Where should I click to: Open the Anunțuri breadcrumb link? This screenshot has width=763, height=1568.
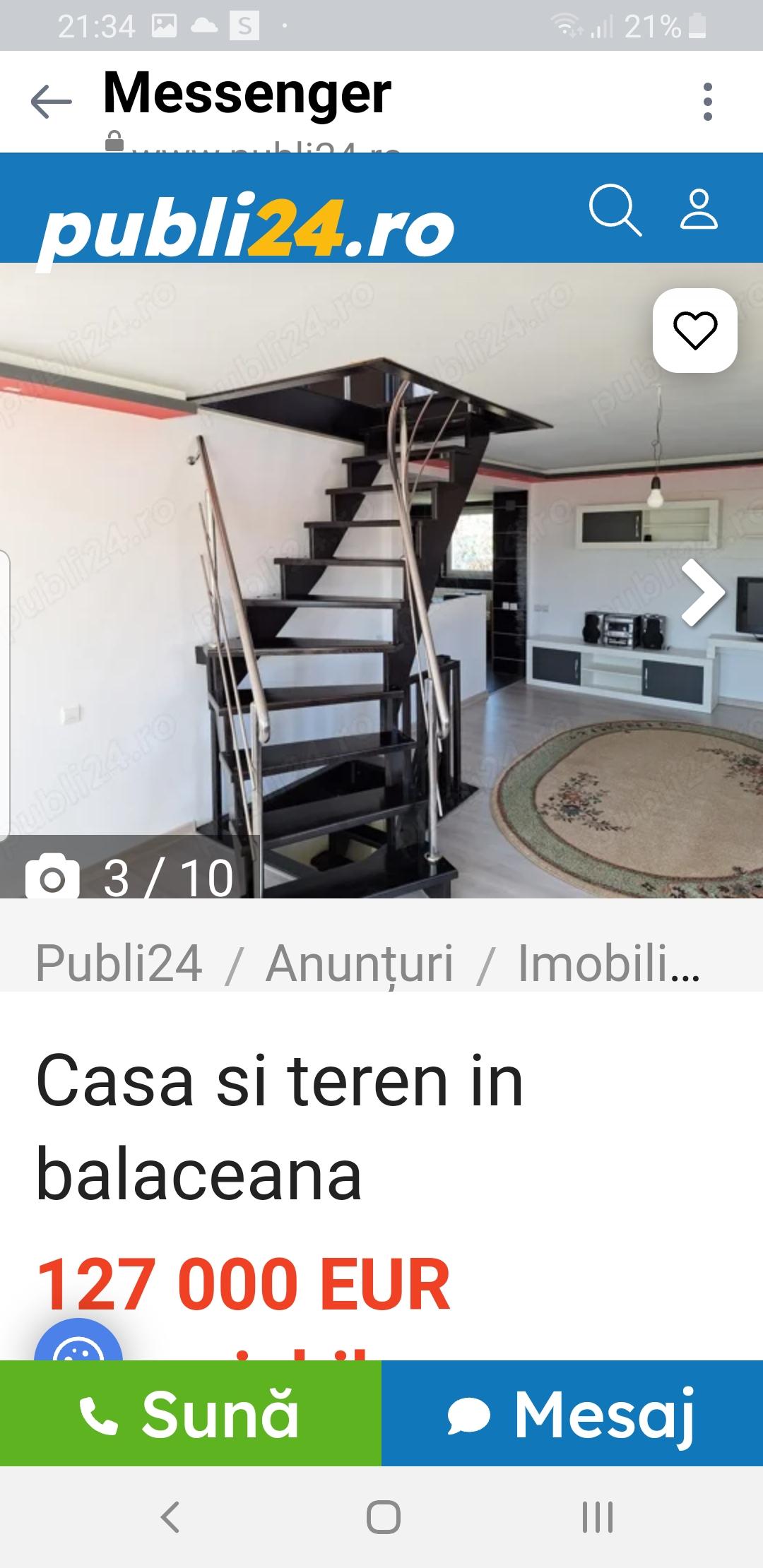359,963
